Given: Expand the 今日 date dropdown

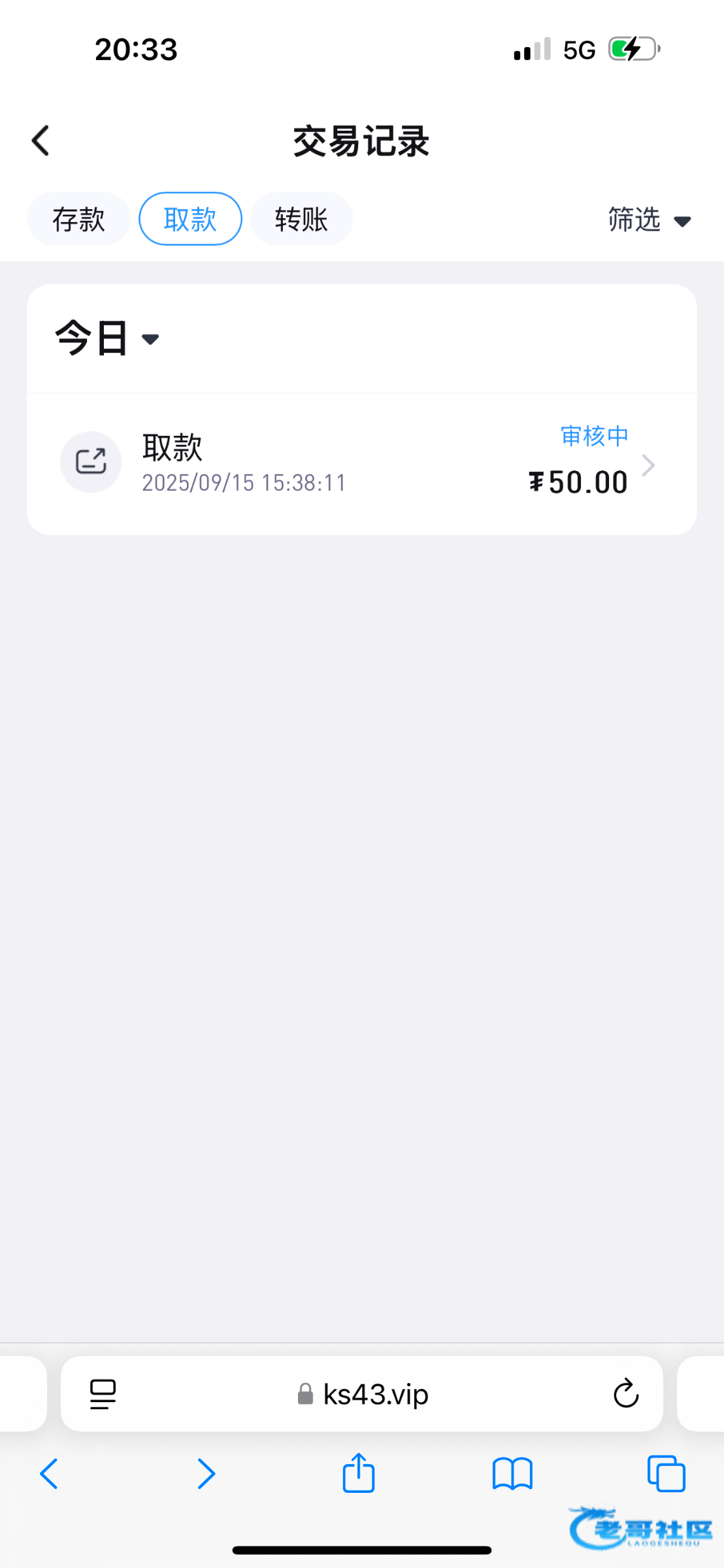Looking at the screenshot, I should (x=108, y=338).
